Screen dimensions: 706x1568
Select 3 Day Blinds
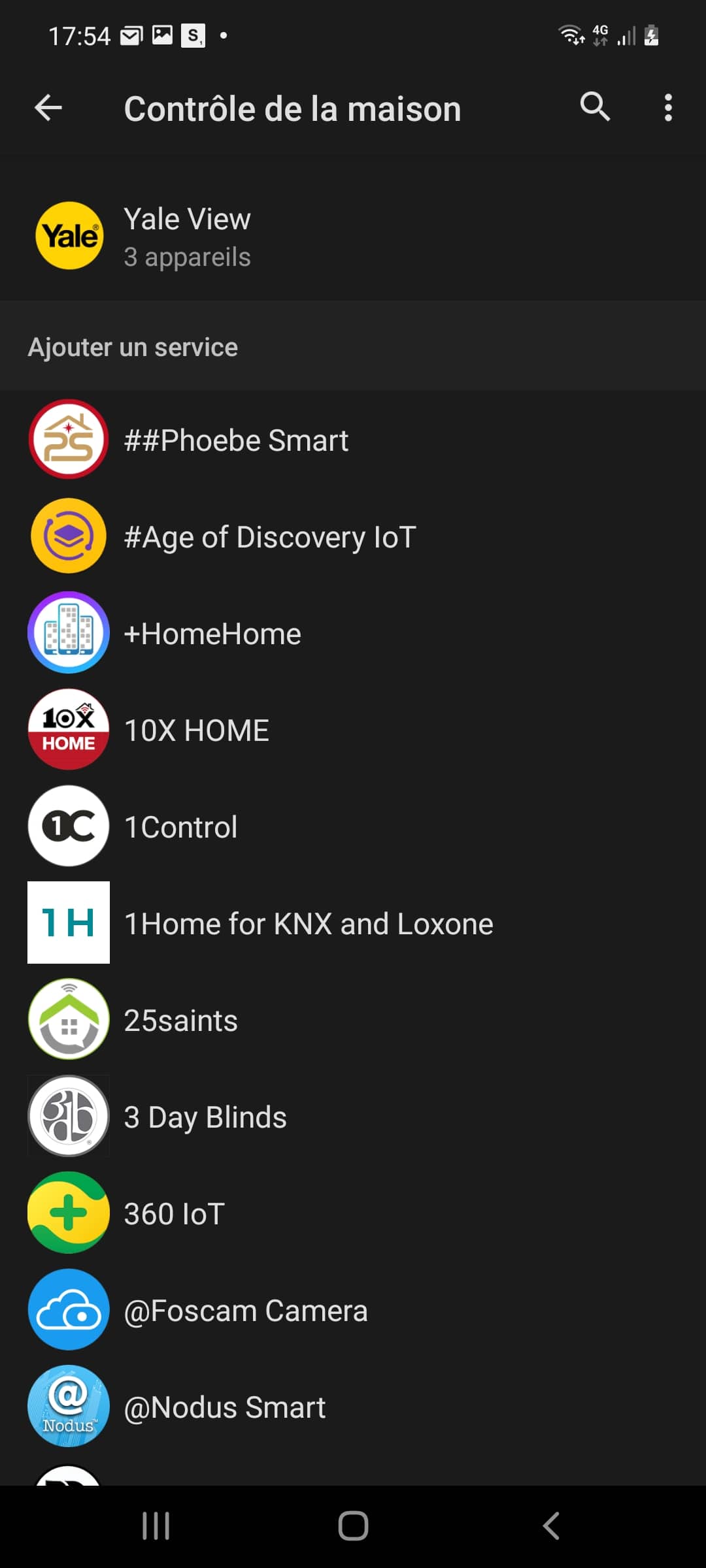coord(353,1117)
